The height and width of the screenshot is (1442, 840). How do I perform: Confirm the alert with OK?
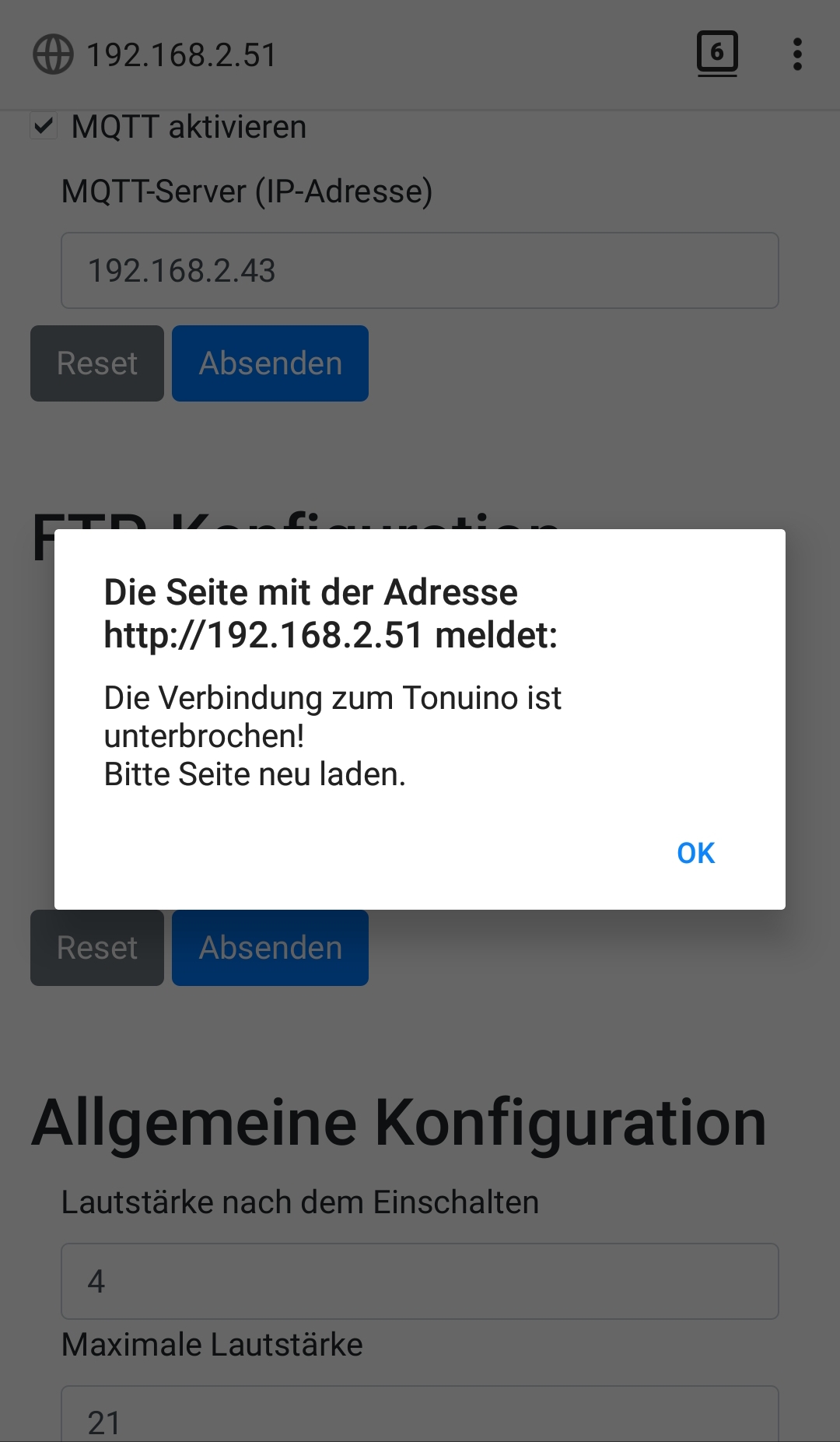click(x=695, y=853)
